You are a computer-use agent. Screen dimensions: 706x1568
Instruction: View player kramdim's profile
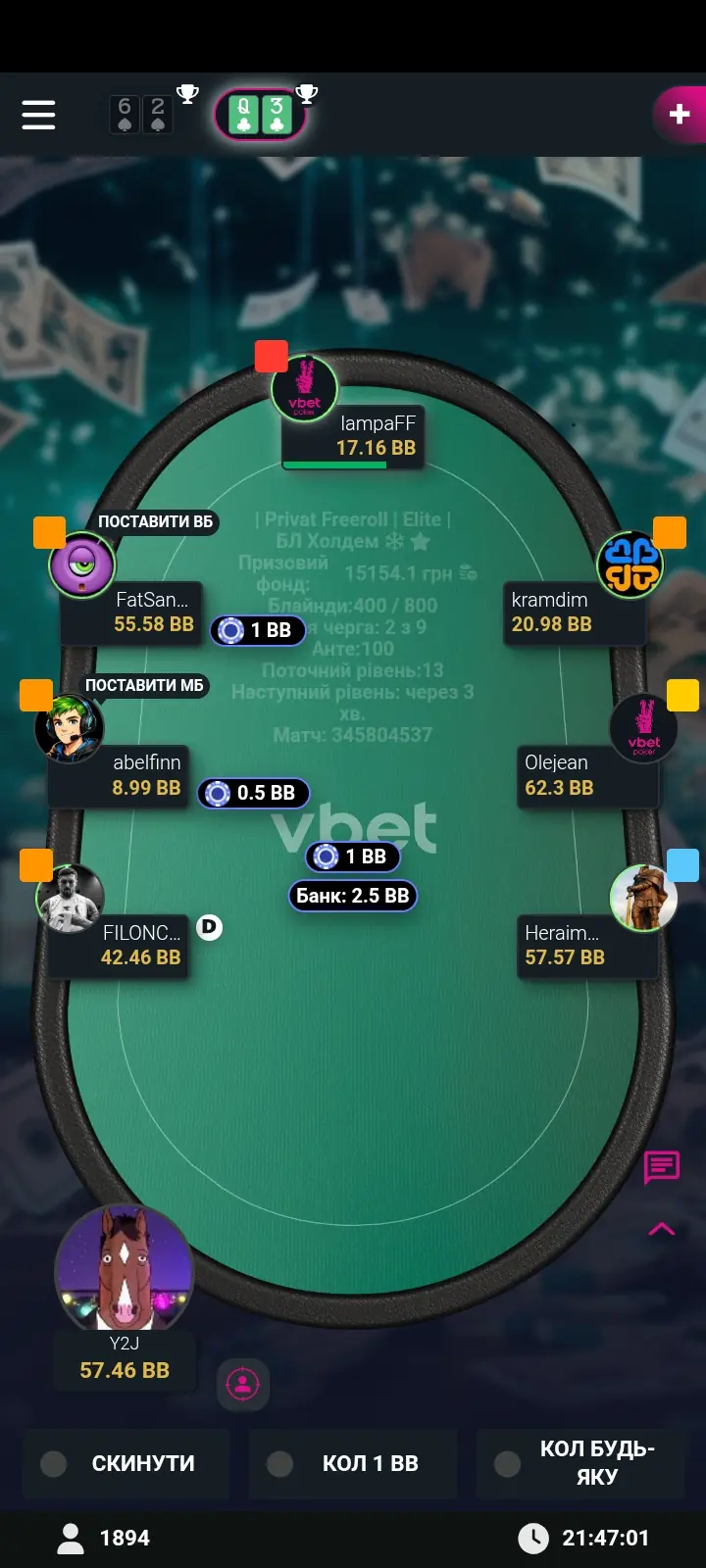tap(630, 564)
